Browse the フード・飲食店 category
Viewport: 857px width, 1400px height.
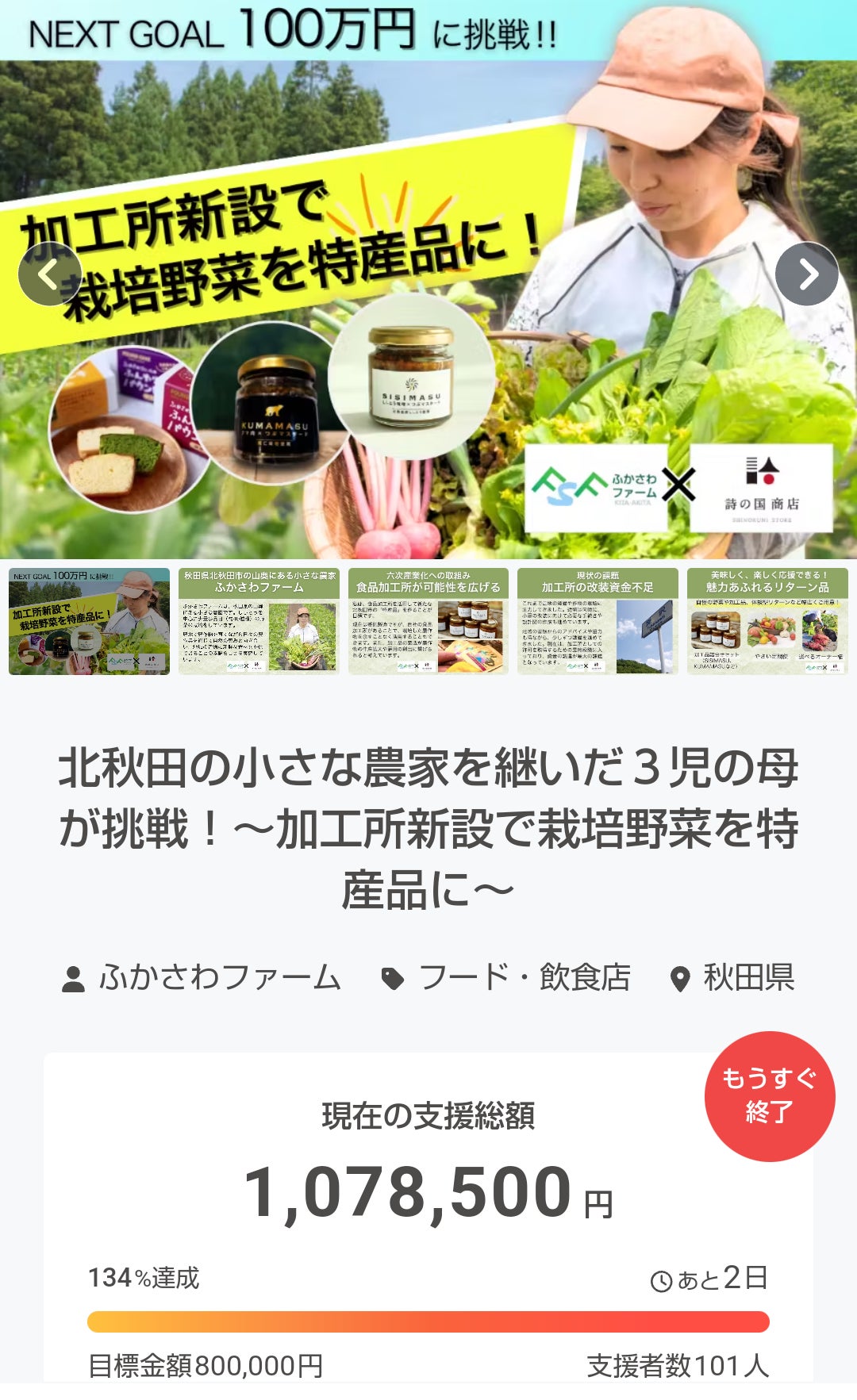(x=524, y=977)
